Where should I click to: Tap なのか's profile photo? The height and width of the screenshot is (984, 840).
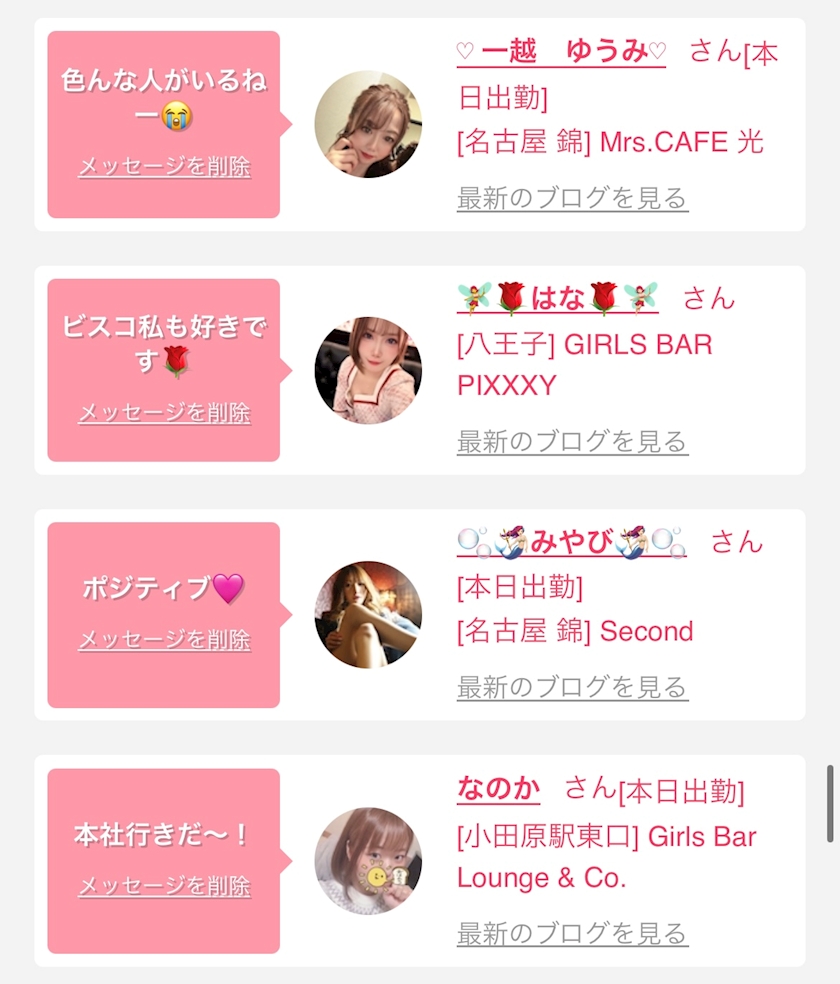[368, 861]
